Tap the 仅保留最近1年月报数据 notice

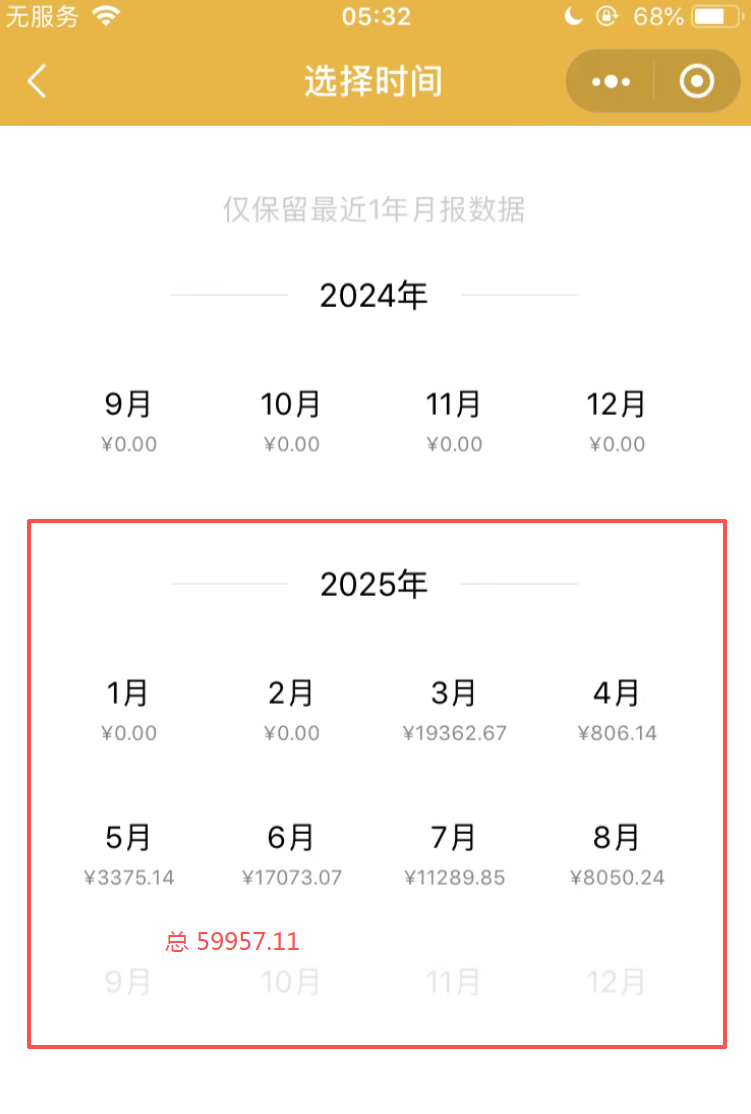(375, 209)
